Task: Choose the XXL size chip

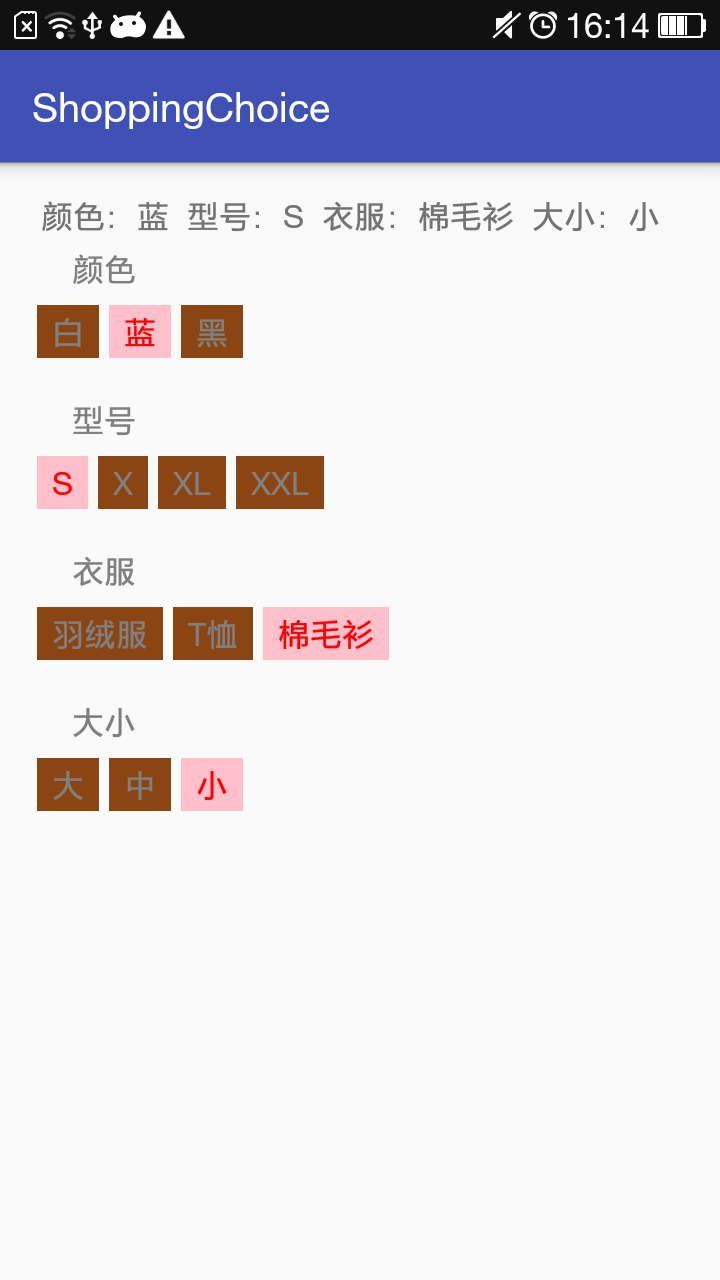Action: (280, 482)
